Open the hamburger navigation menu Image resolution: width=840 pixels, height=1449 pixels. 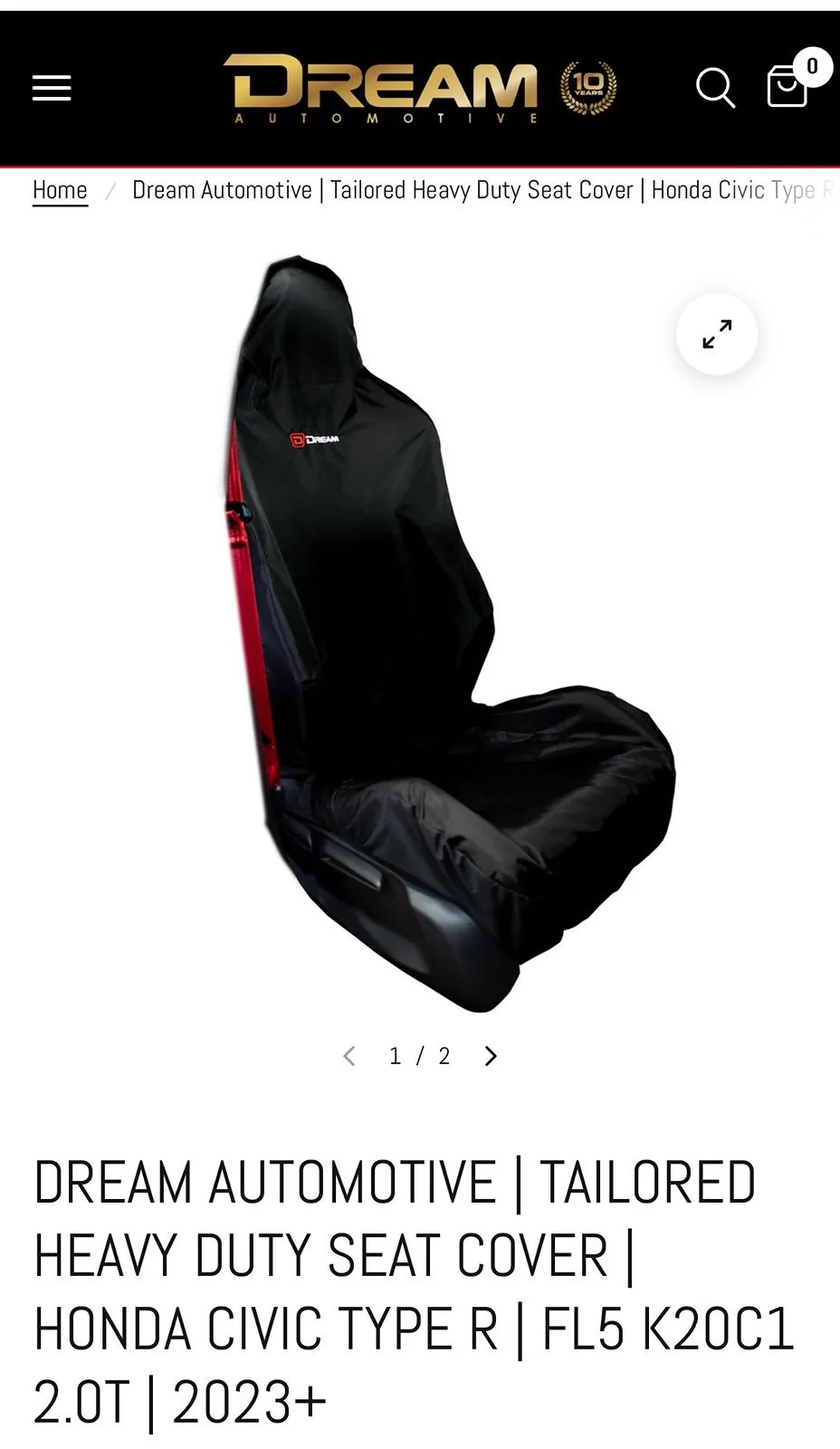[52, 88]
